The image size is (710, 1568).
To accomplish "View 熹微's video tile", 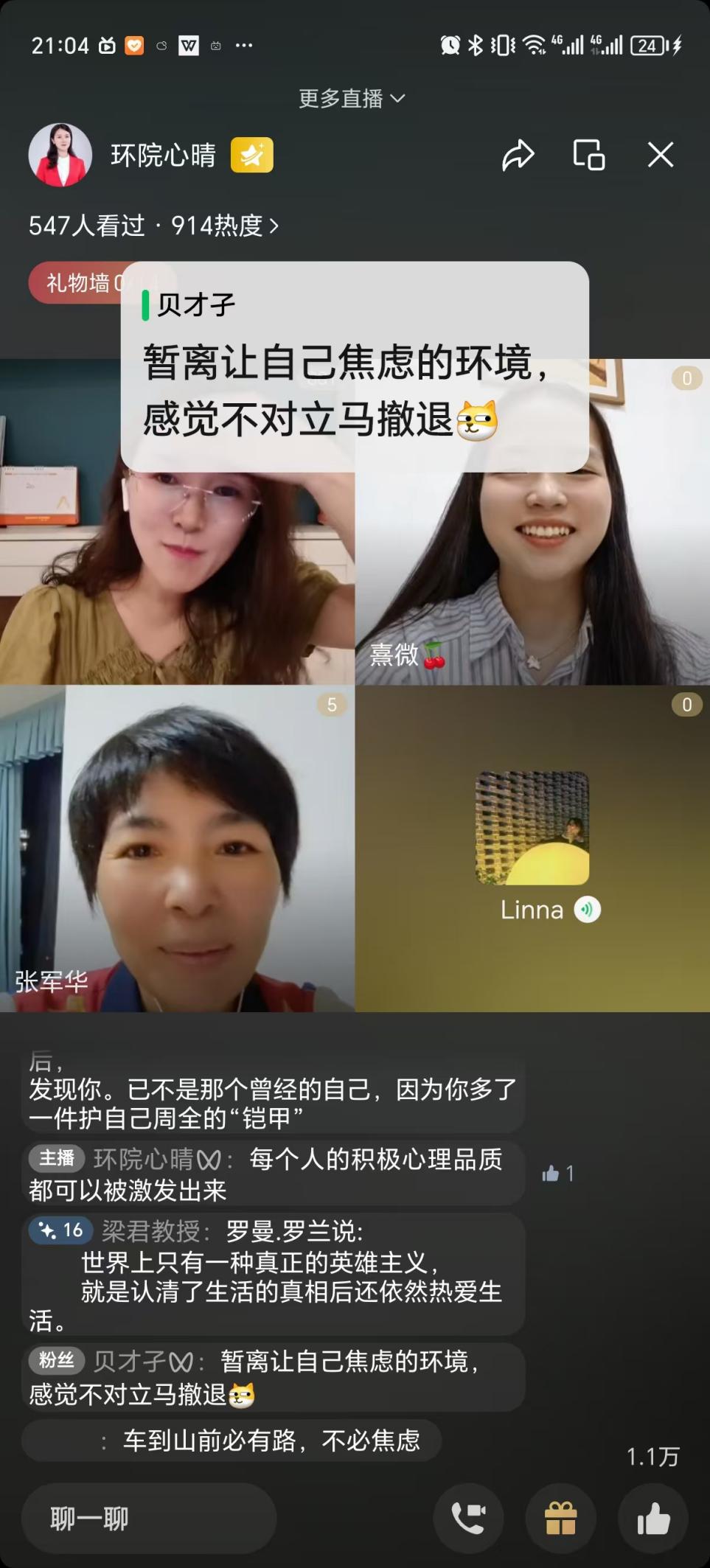I will pyautogui.click(x=532, y=560).
